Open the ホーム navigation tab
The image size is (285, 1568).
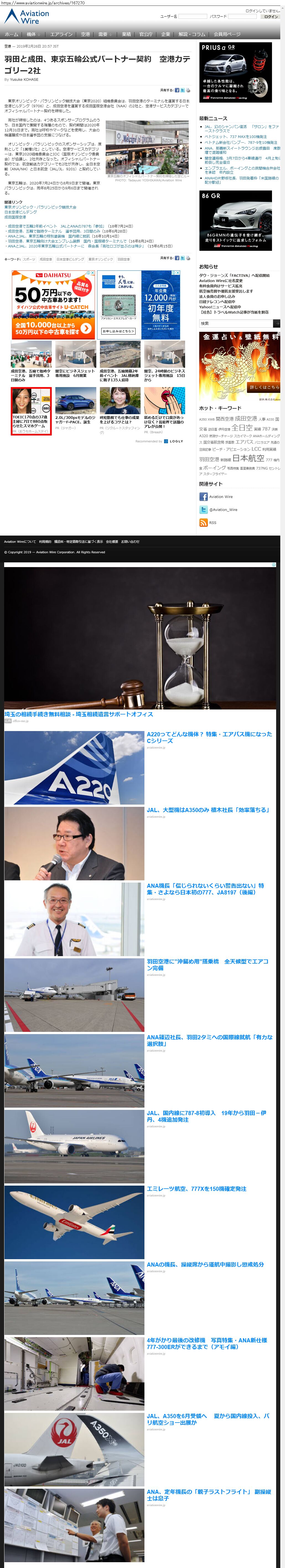11,35
